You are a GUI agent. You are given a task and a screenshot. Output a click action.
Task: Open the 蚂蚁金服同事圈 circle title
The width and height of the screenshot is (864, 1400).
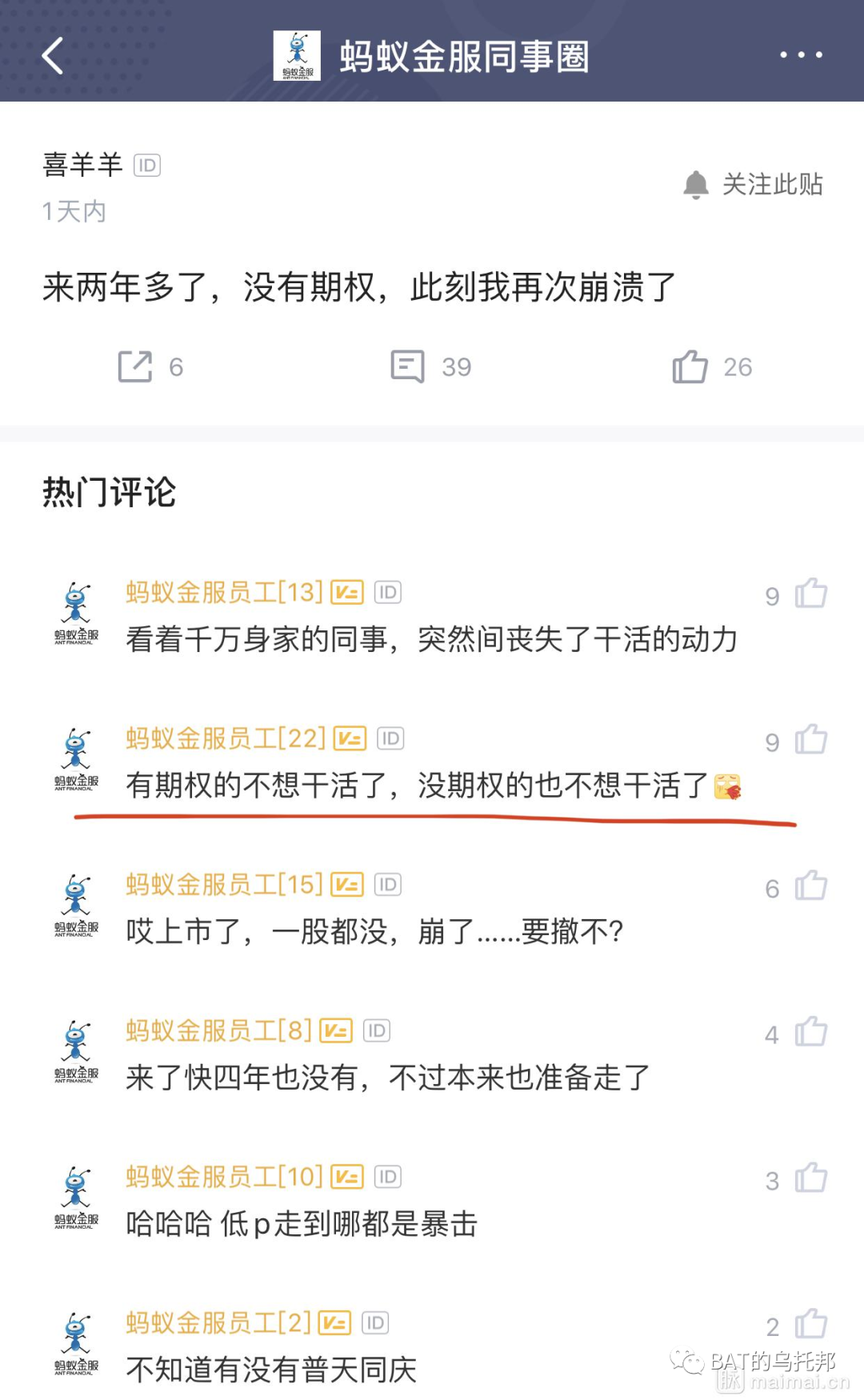[x=463, y=57]
